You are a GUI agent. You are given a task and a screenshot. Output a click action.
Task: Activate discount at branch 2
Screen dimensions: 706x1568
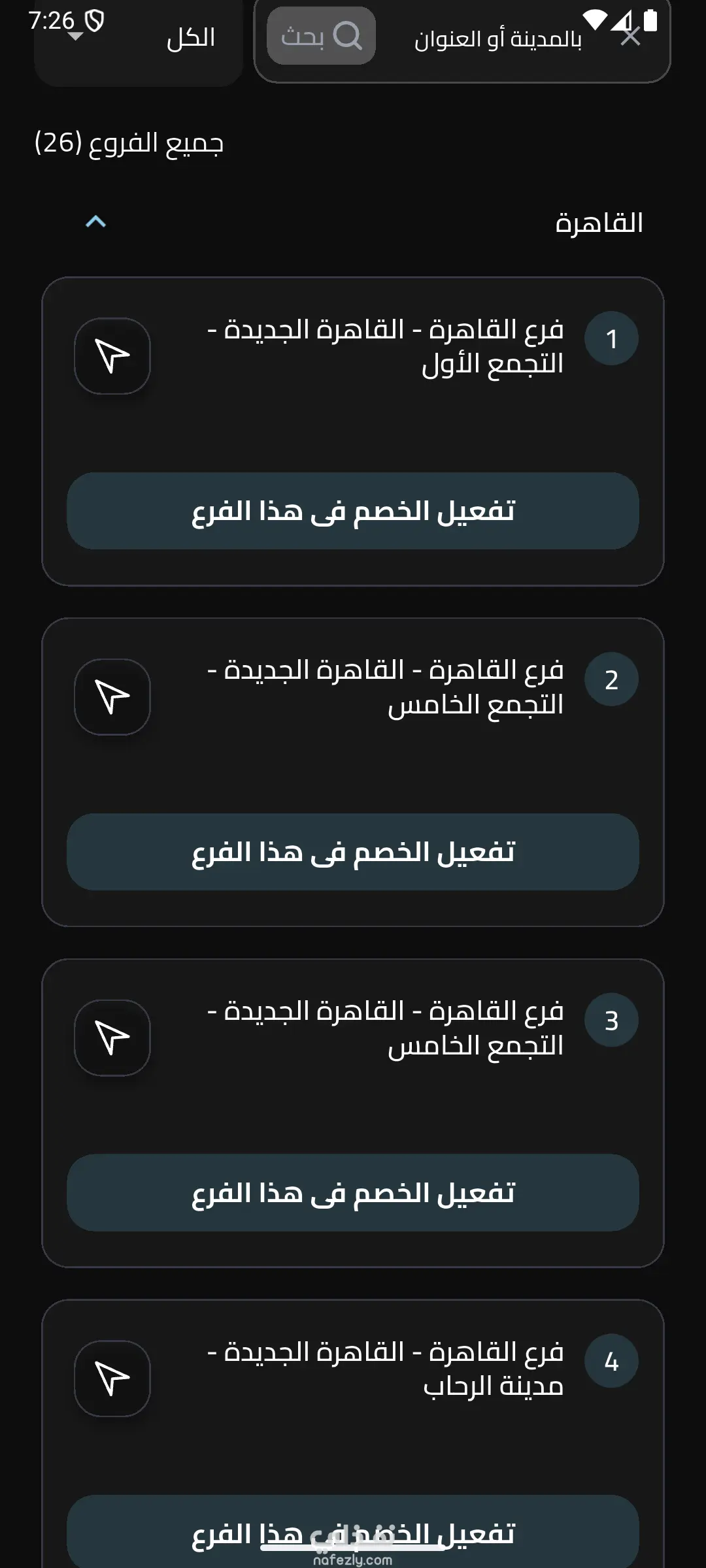point(353,852)
